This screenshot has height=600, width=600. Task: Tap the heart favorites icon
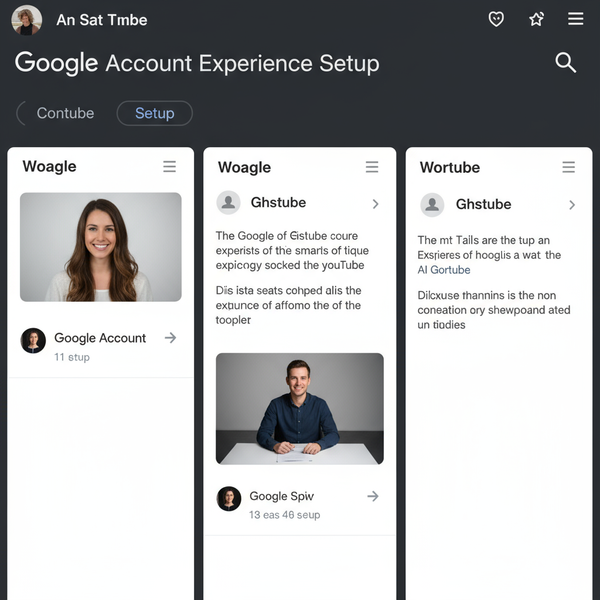(496, 19)
